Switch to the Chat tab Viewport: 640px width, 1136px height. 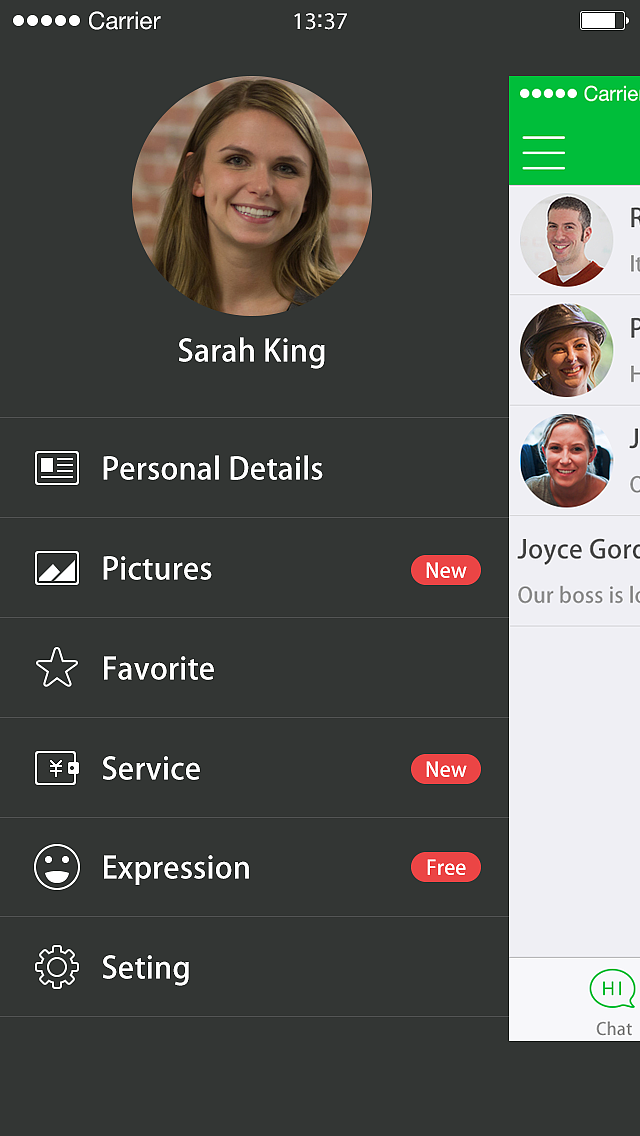pyautogui.click(x=612, y=1000)
